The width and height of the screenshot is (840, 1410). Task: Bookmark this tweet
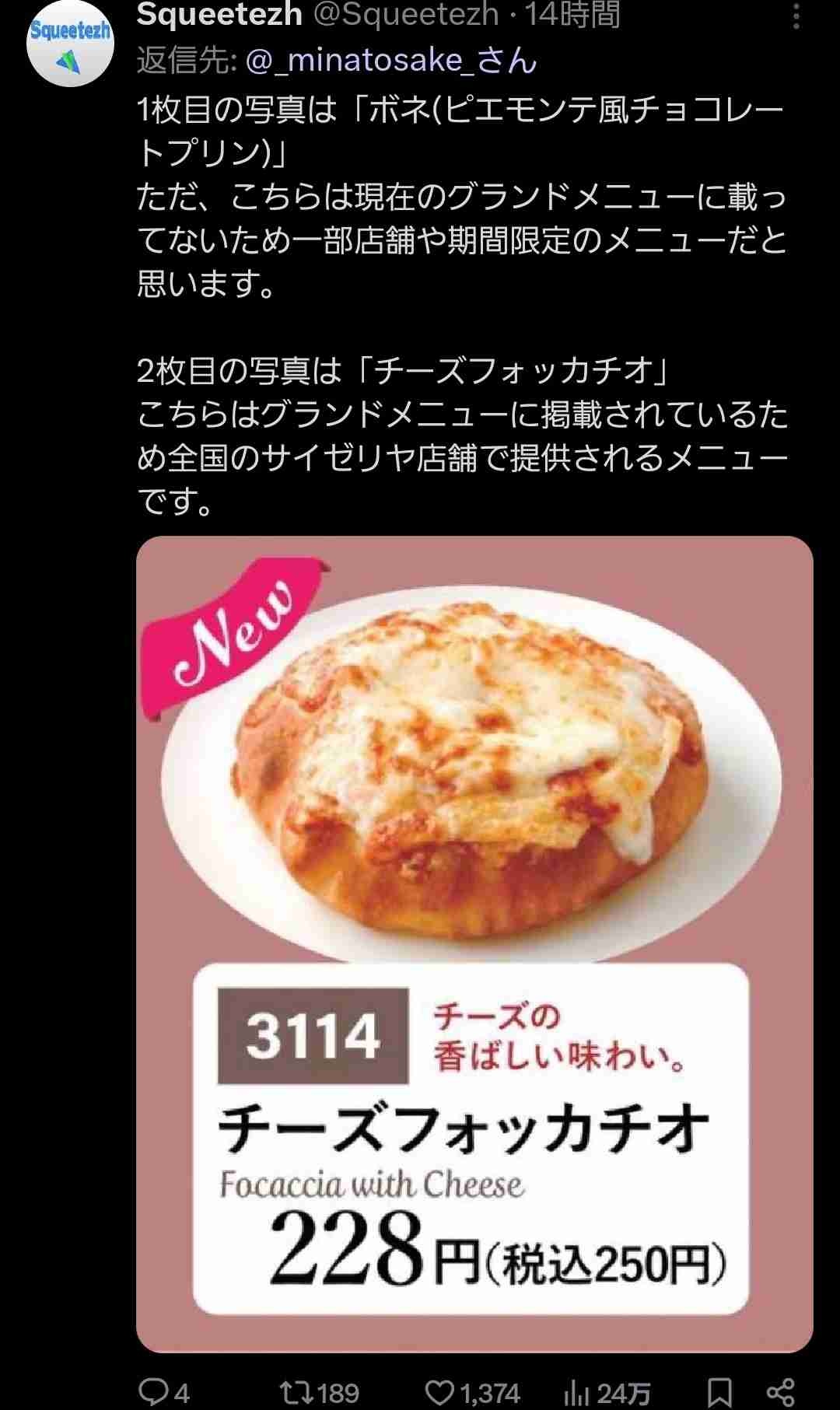[719, 1391]
